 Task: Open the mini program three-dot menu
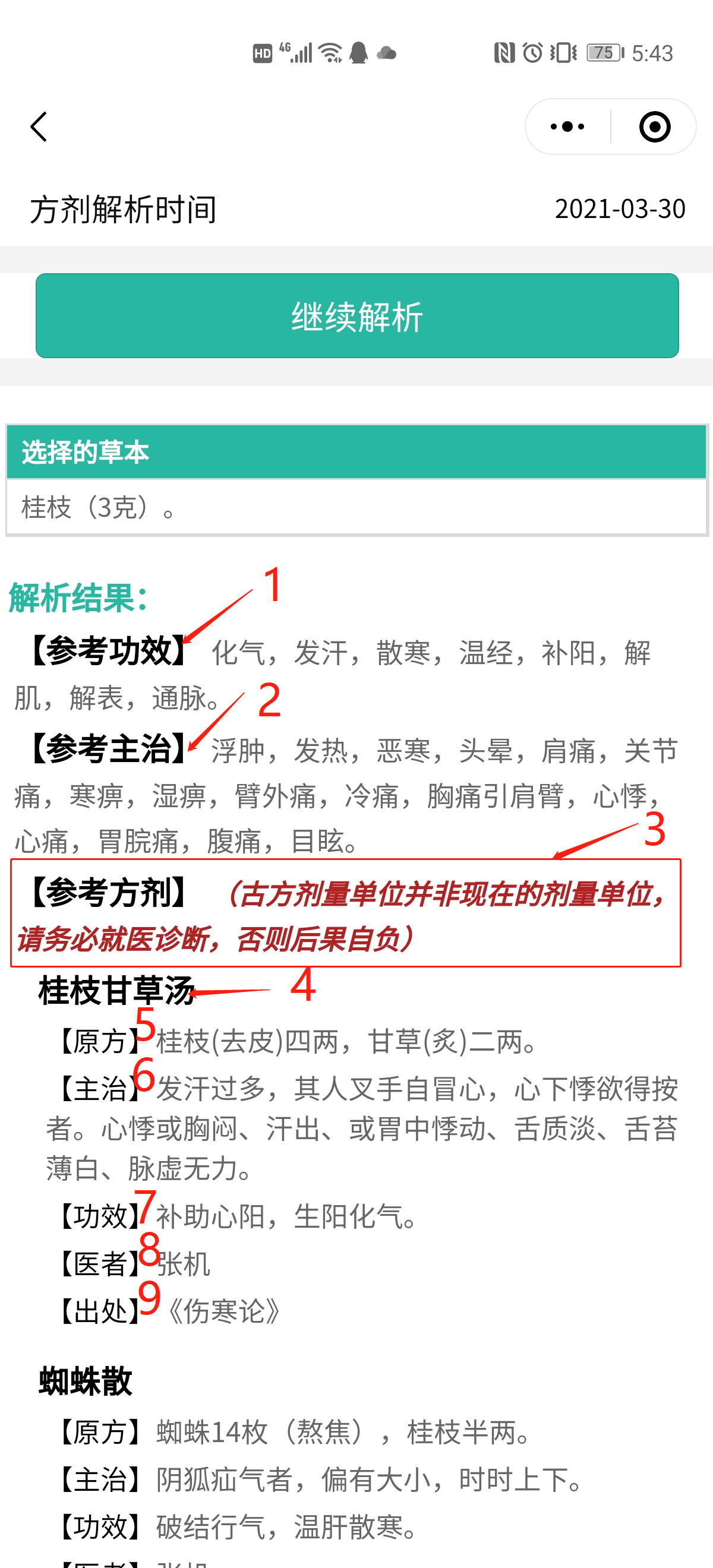[567, 127]
